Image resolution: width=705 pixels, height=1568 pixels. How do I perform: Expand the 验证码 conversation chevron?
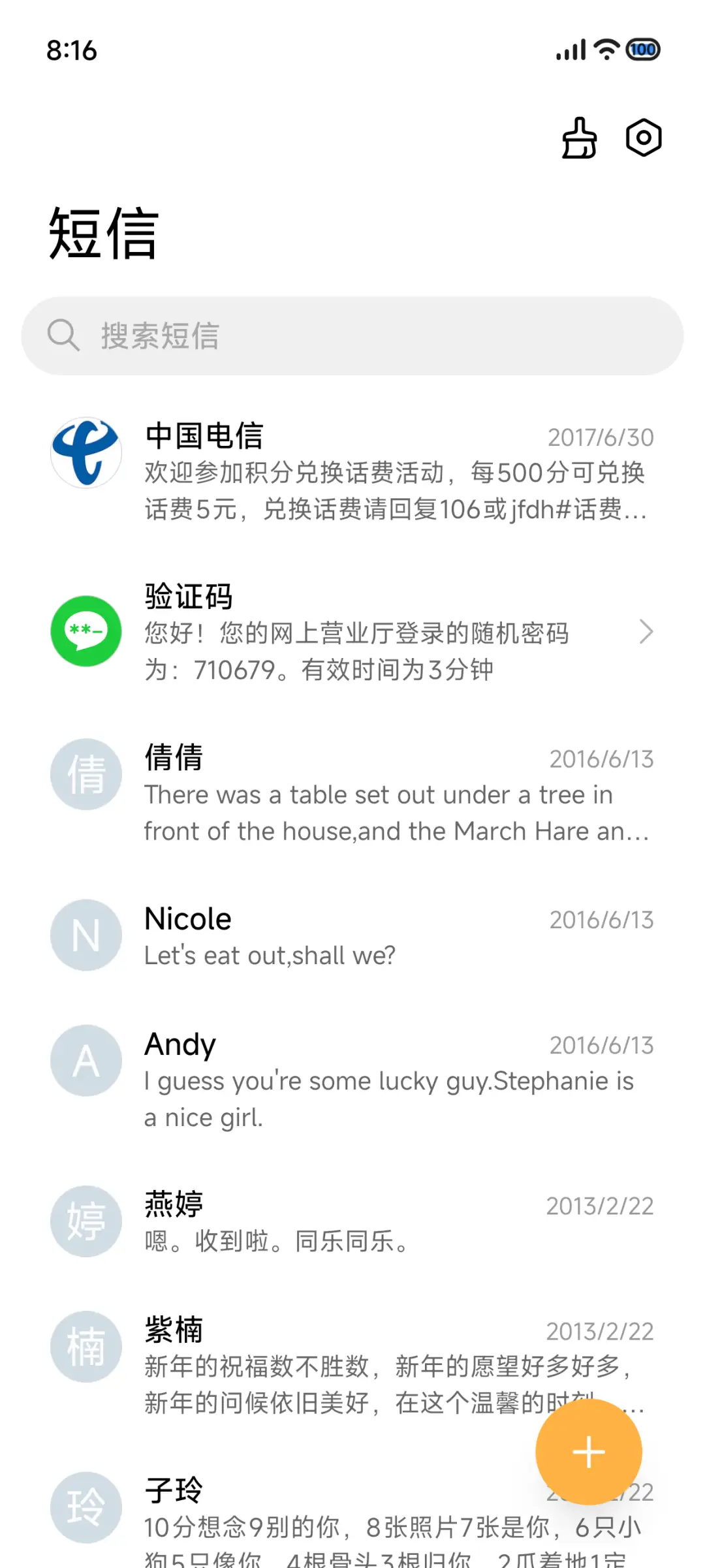coord(647,631)
